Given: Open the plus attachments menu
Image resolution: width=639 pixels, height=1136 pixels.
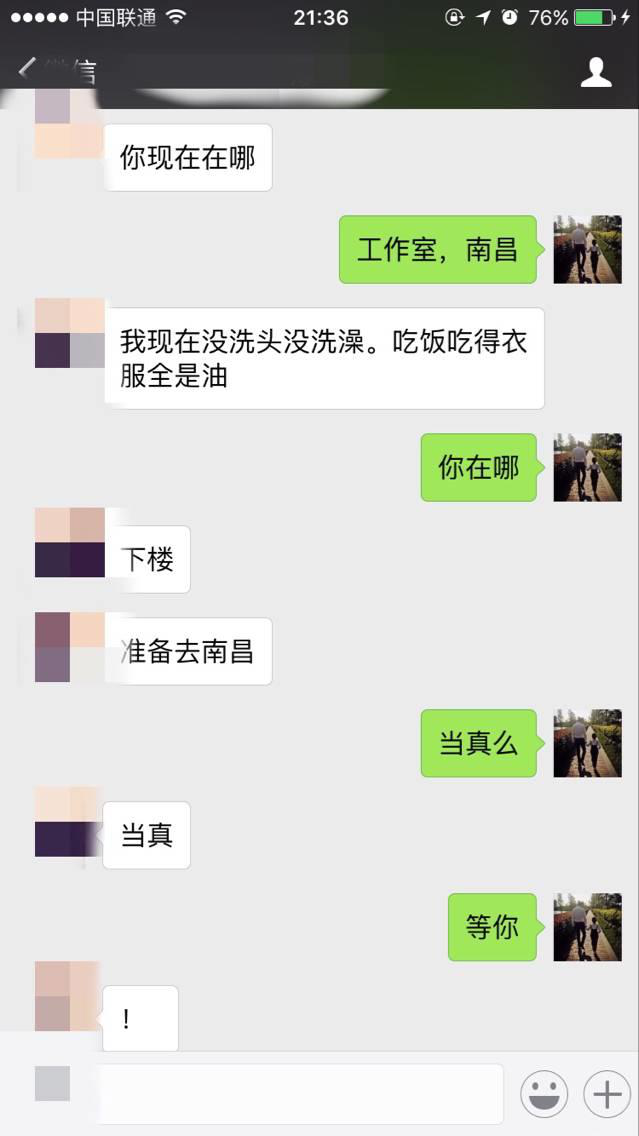Looking at the screenshot, I should (x=607, y=1095).
